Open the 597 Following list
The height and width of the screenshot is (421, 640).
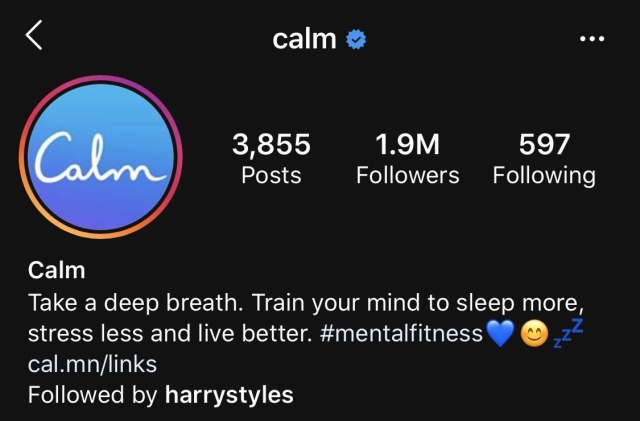[544, 160]
